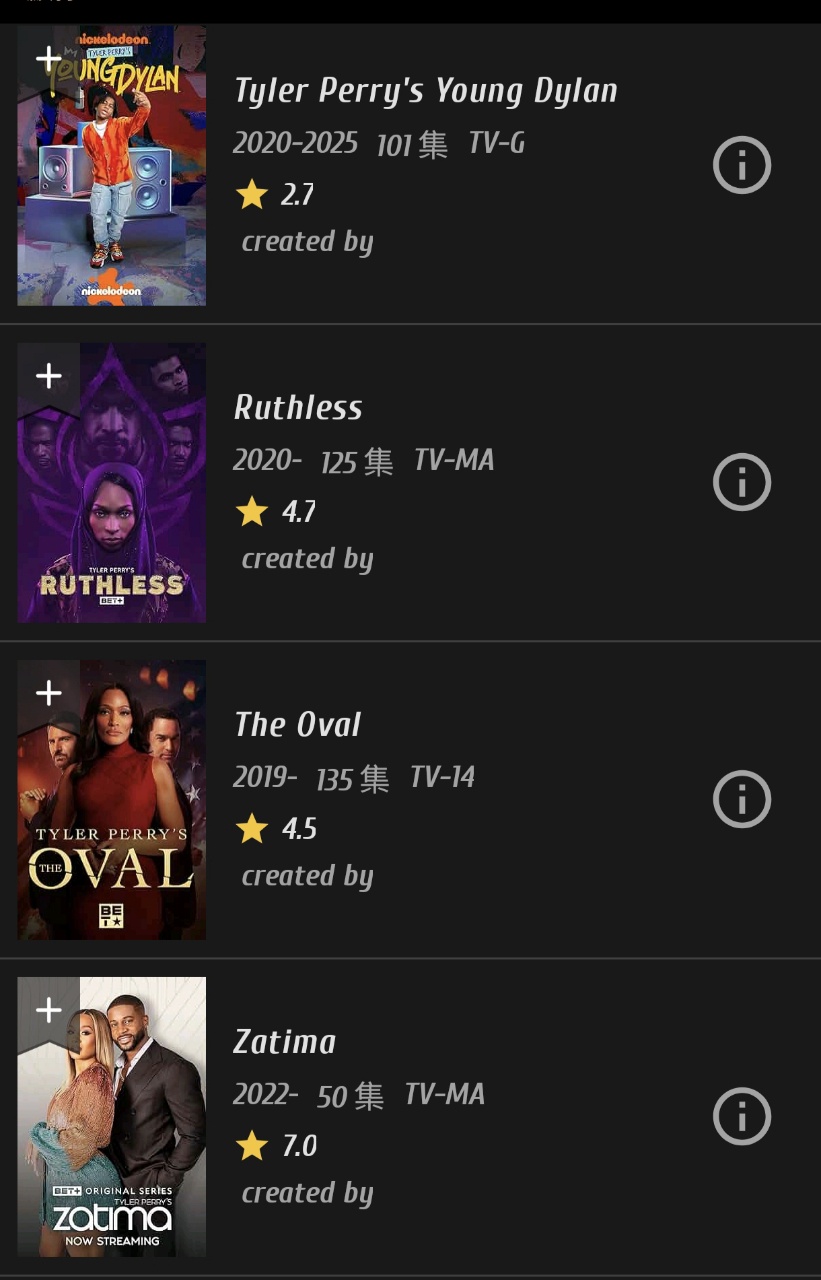The height and width of the screenshot is (1280, 821).
Task: Select the Zatima title entry
Action: point(284,1042)
